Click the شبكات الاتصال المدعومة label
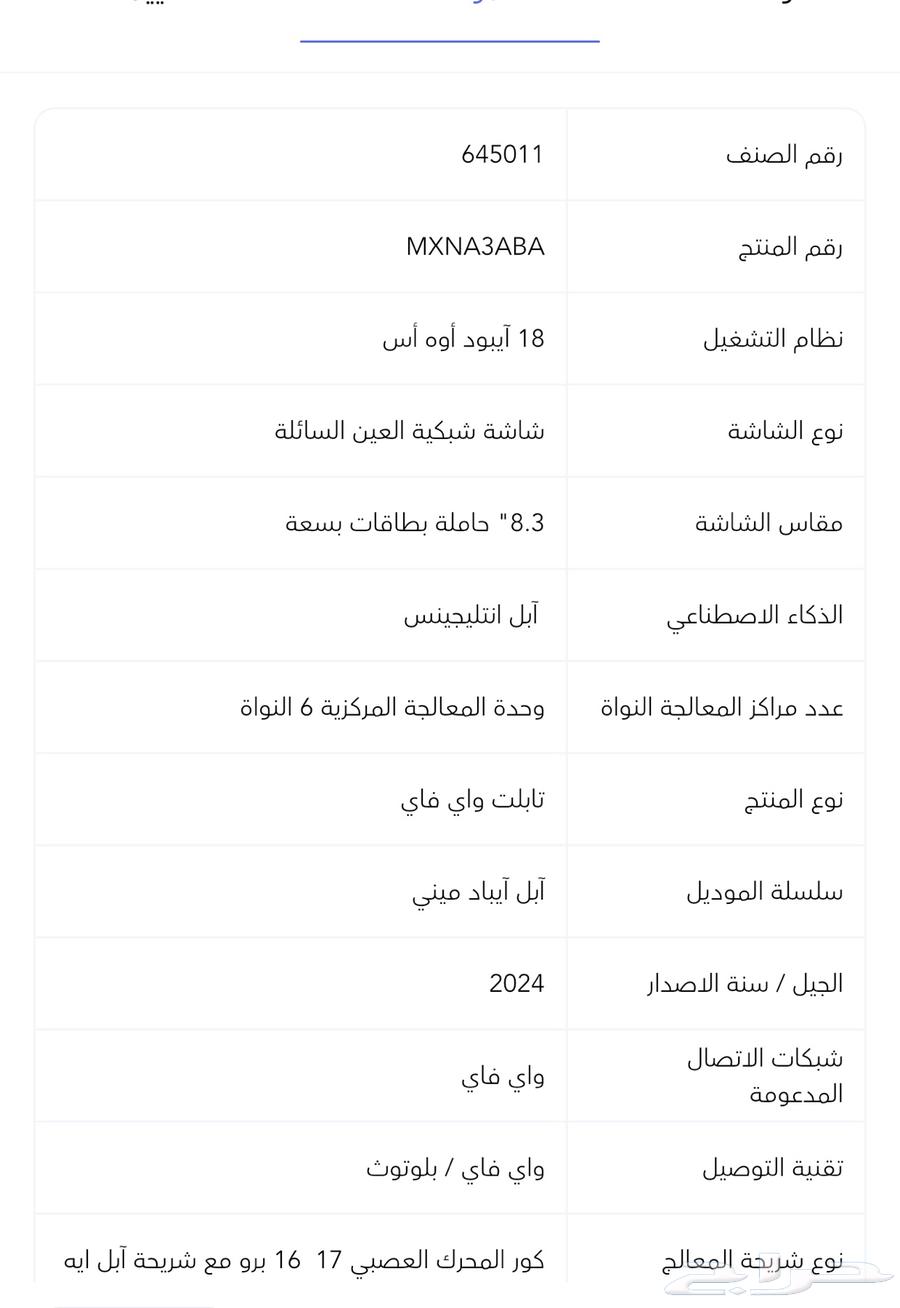Image resolution: width=900 pixels, height=1308 pixels. 762,1075
